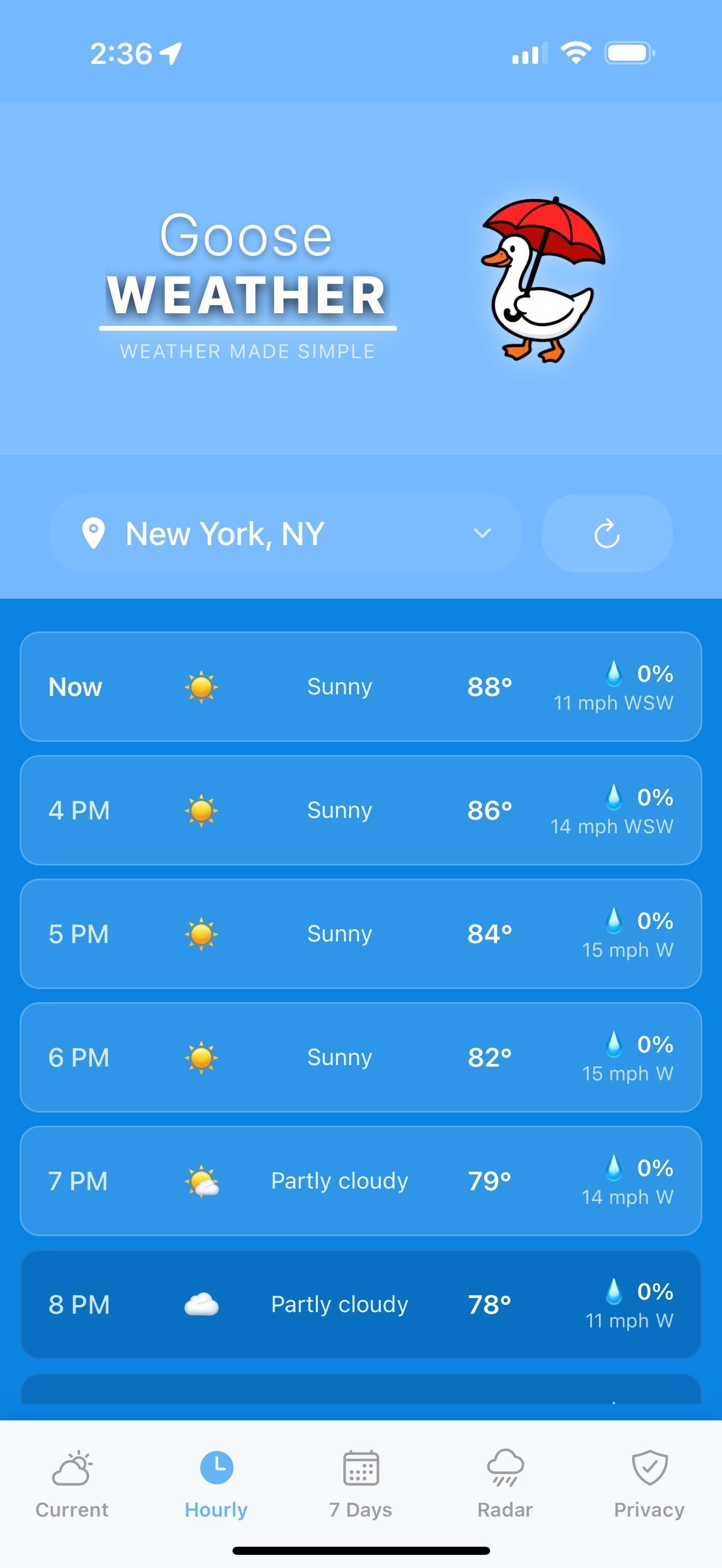Refresh the weather data

pyautogui.click(x=607, y=533)
